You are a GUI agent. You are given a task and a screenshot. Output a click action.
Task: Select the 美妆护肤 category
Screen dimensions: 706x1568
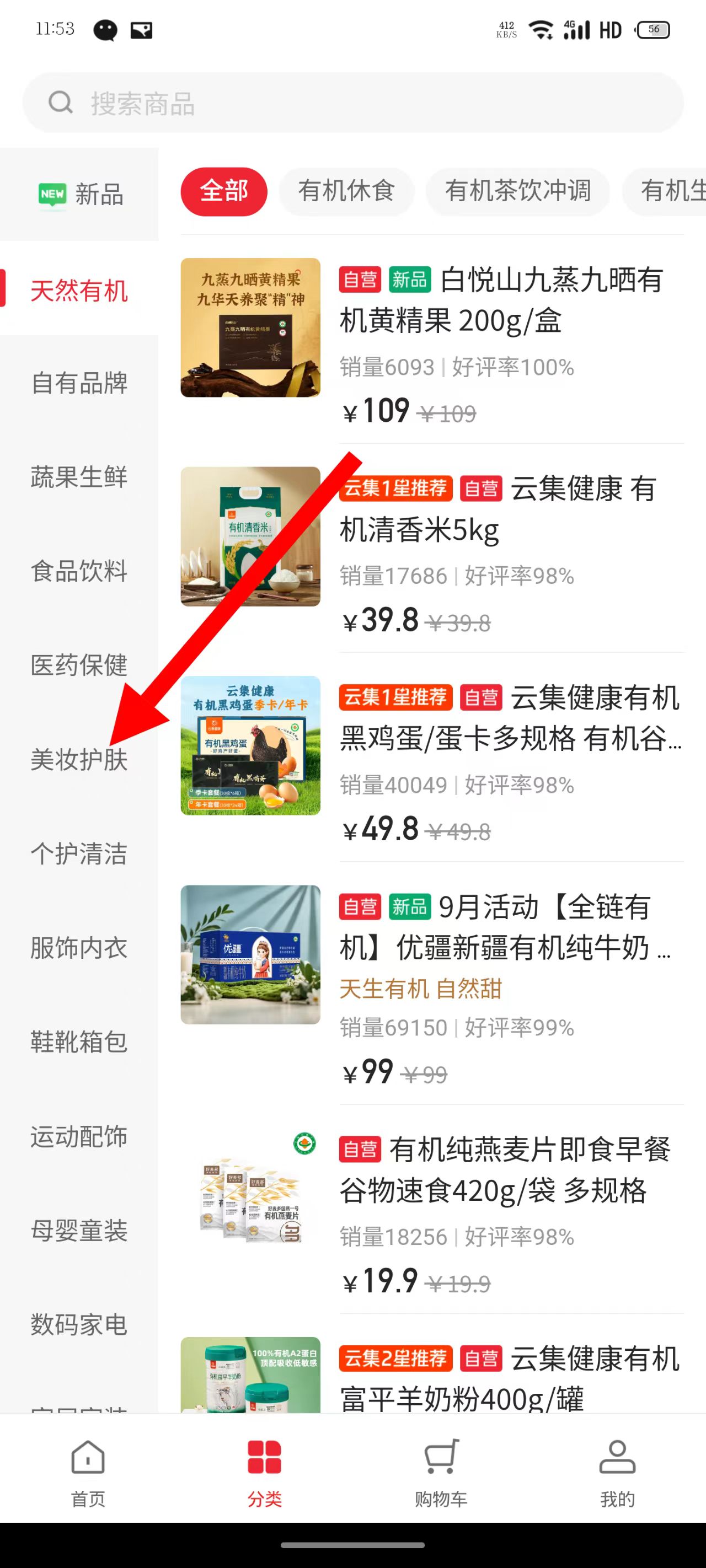(79, 759)
